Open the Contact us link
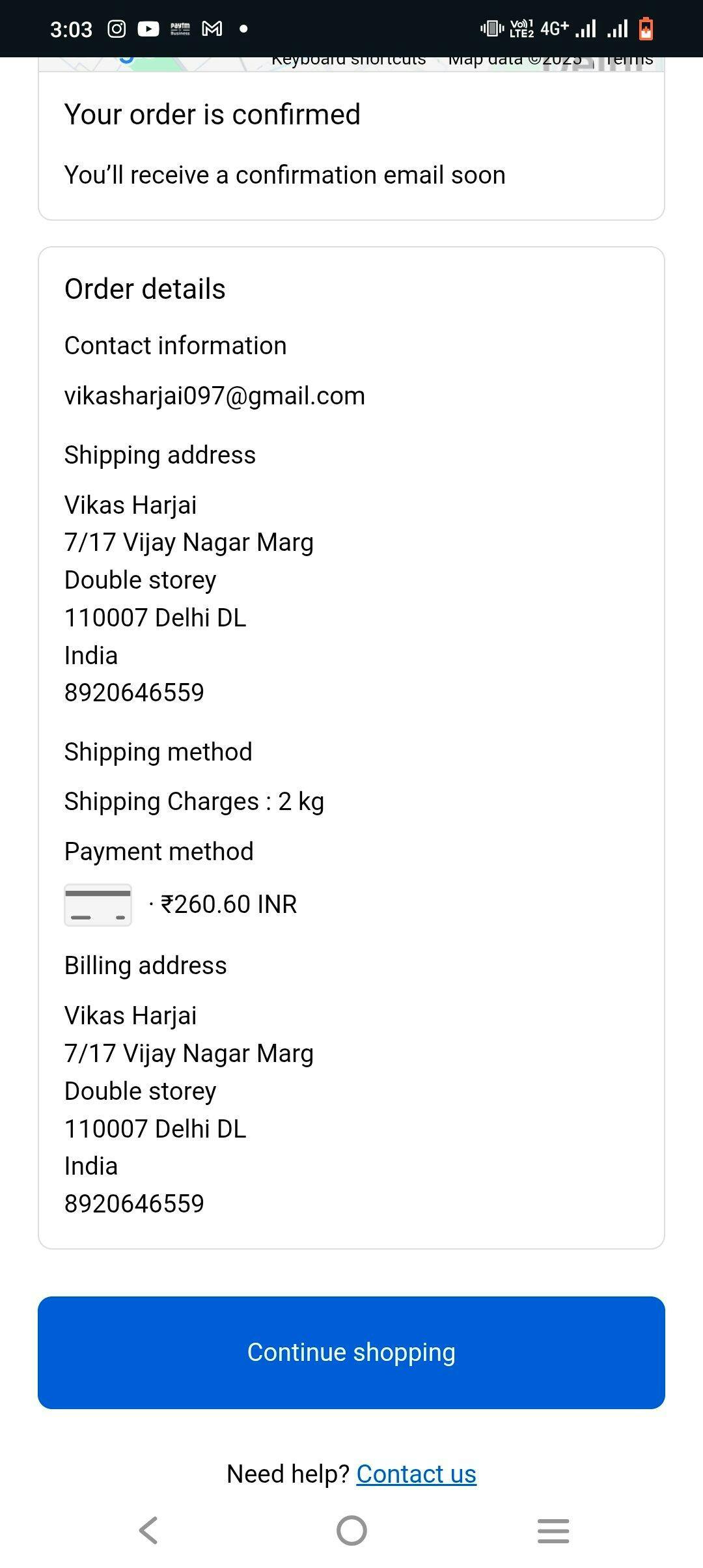 click(416, 1474)
